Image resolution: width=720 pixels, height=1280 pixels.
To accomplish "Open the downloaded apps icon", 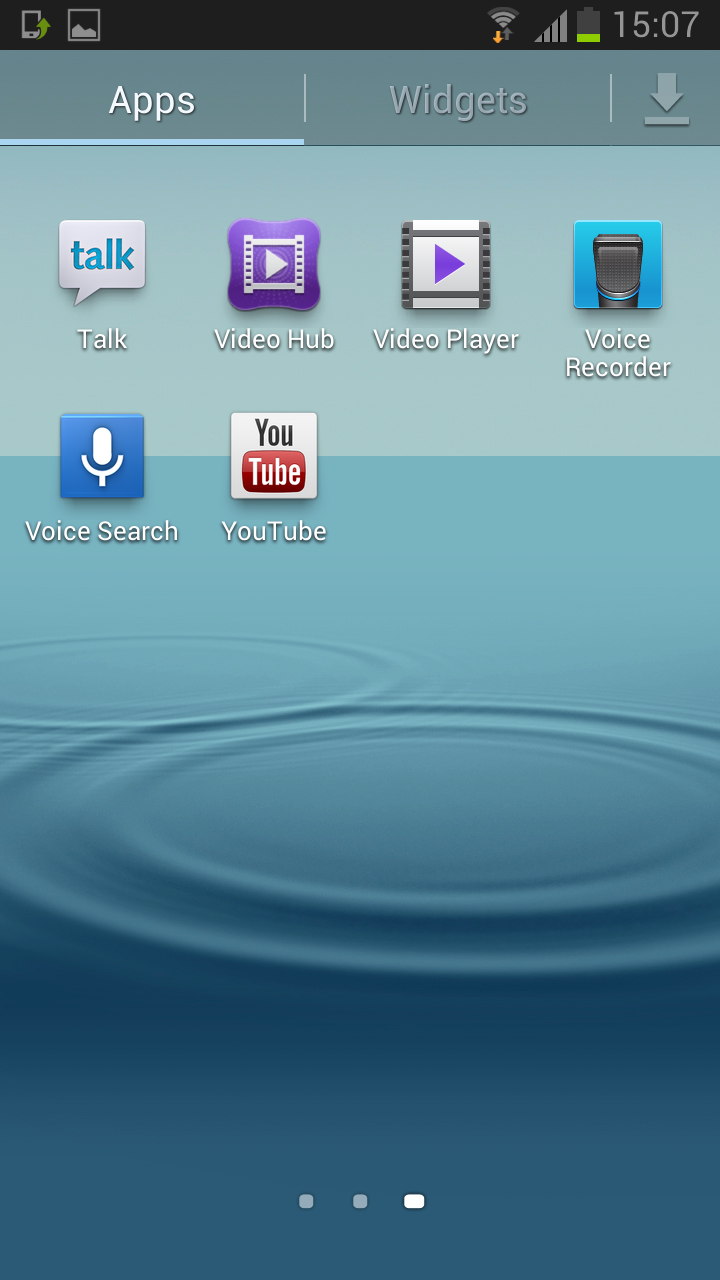I will point(666,100).
